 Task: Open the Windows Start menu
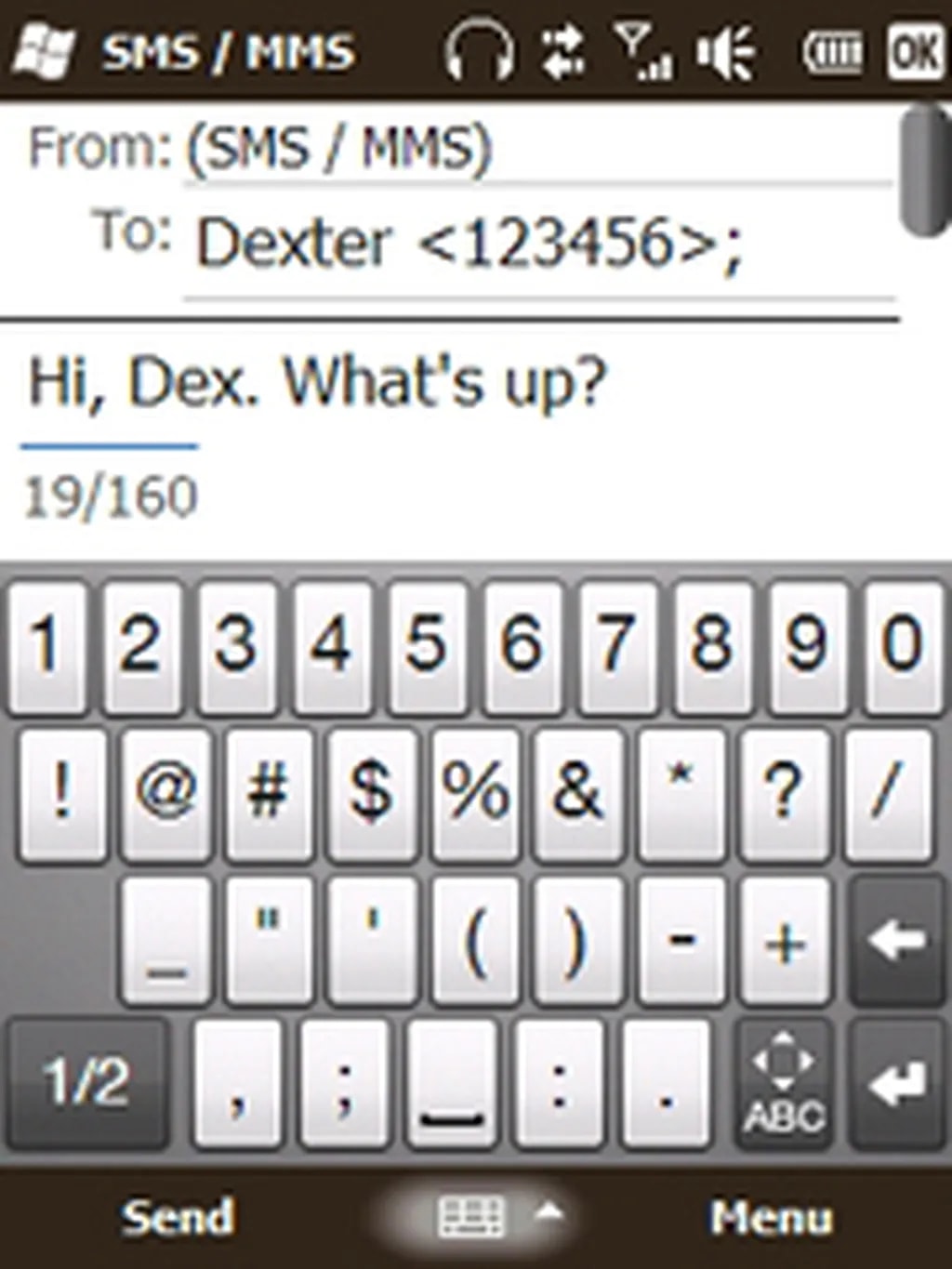coord(42,51)
